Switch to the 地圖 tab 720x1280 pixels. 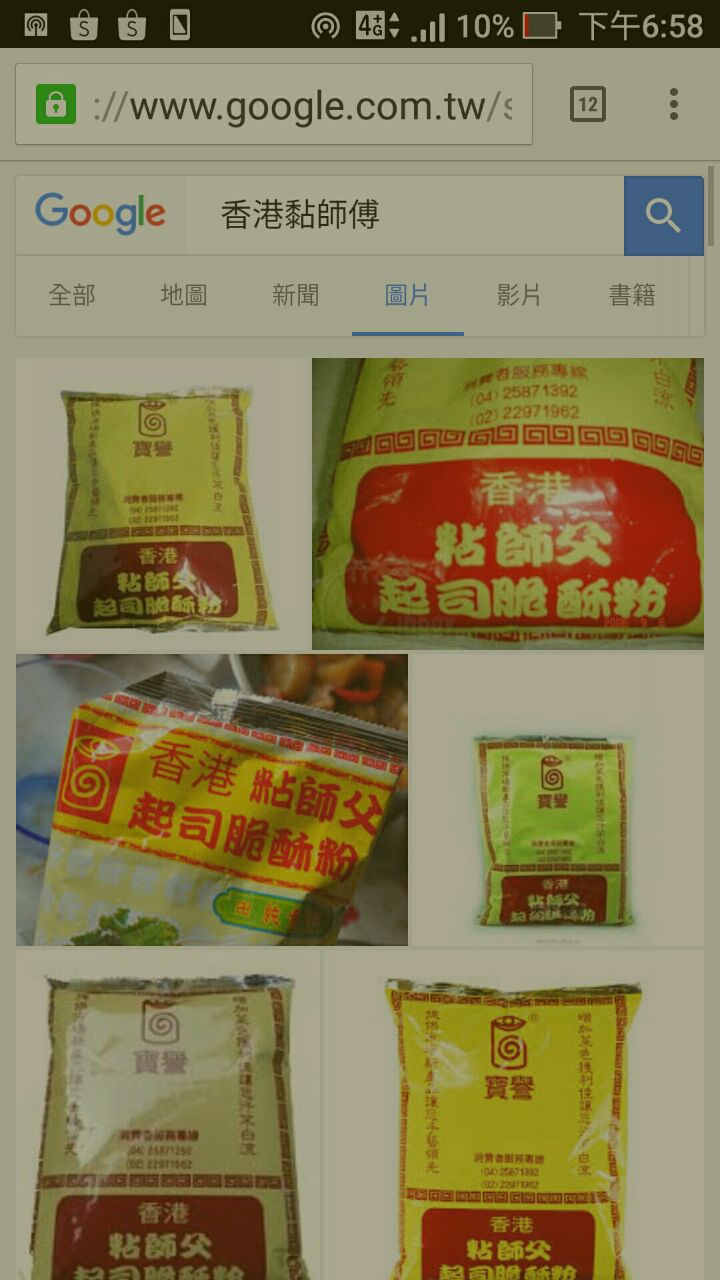pyautogui.click(x=184, y=295)
